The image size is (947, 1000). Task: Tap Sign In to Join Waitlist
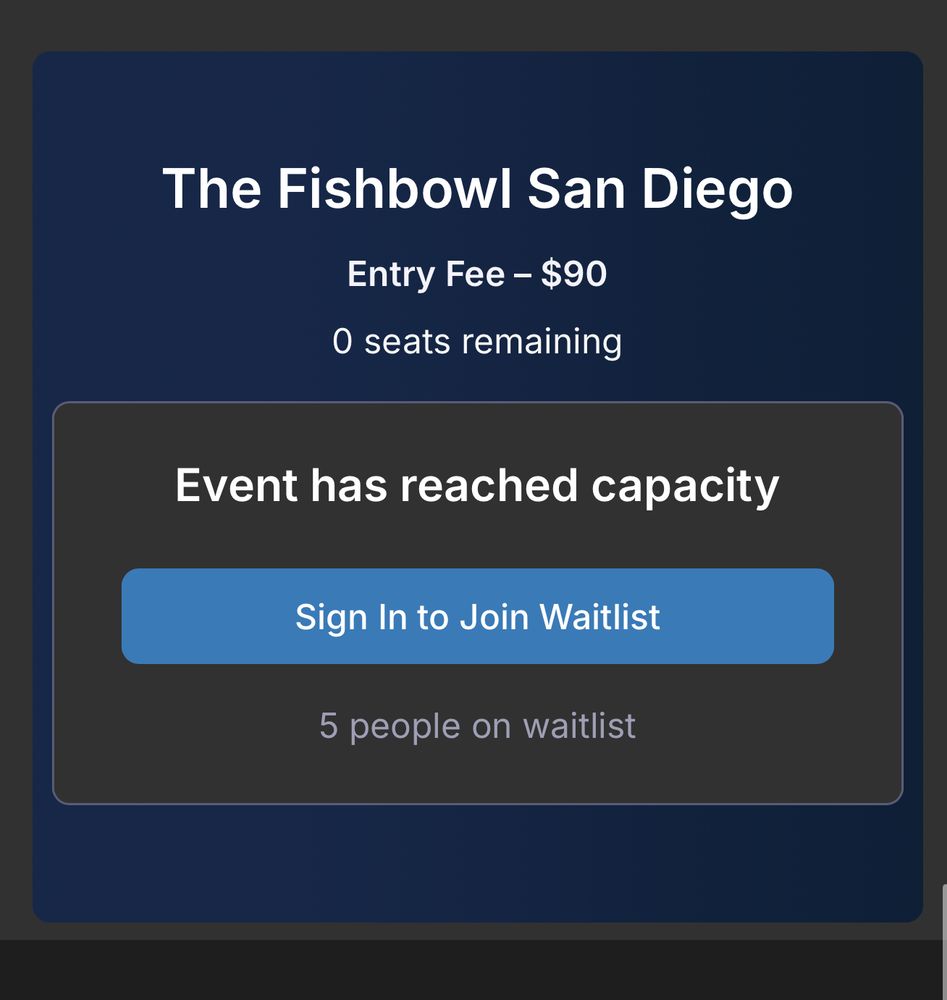478,616
